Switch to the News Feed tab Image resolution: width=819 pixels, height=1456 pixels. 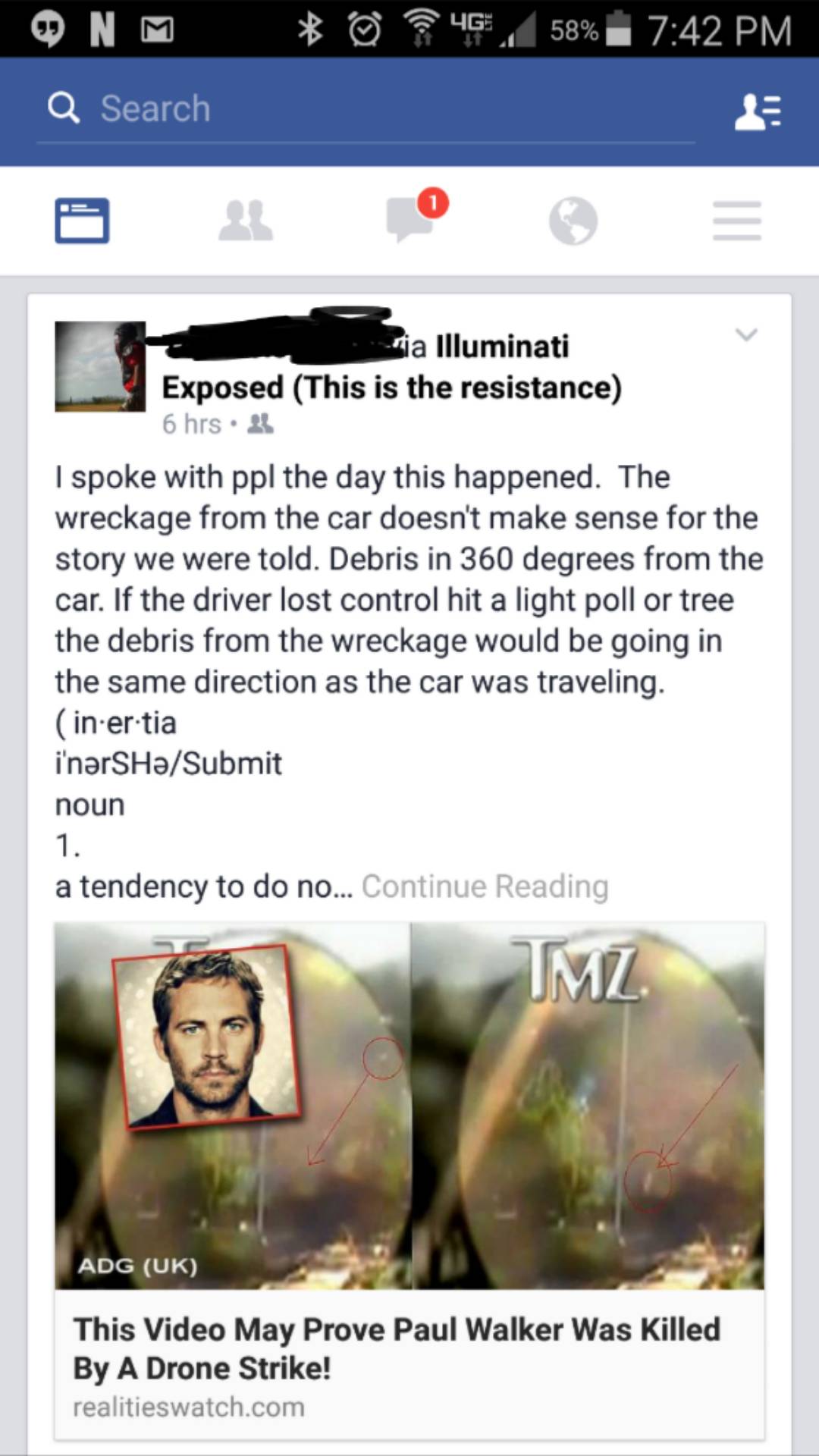[x=81, y=220]
